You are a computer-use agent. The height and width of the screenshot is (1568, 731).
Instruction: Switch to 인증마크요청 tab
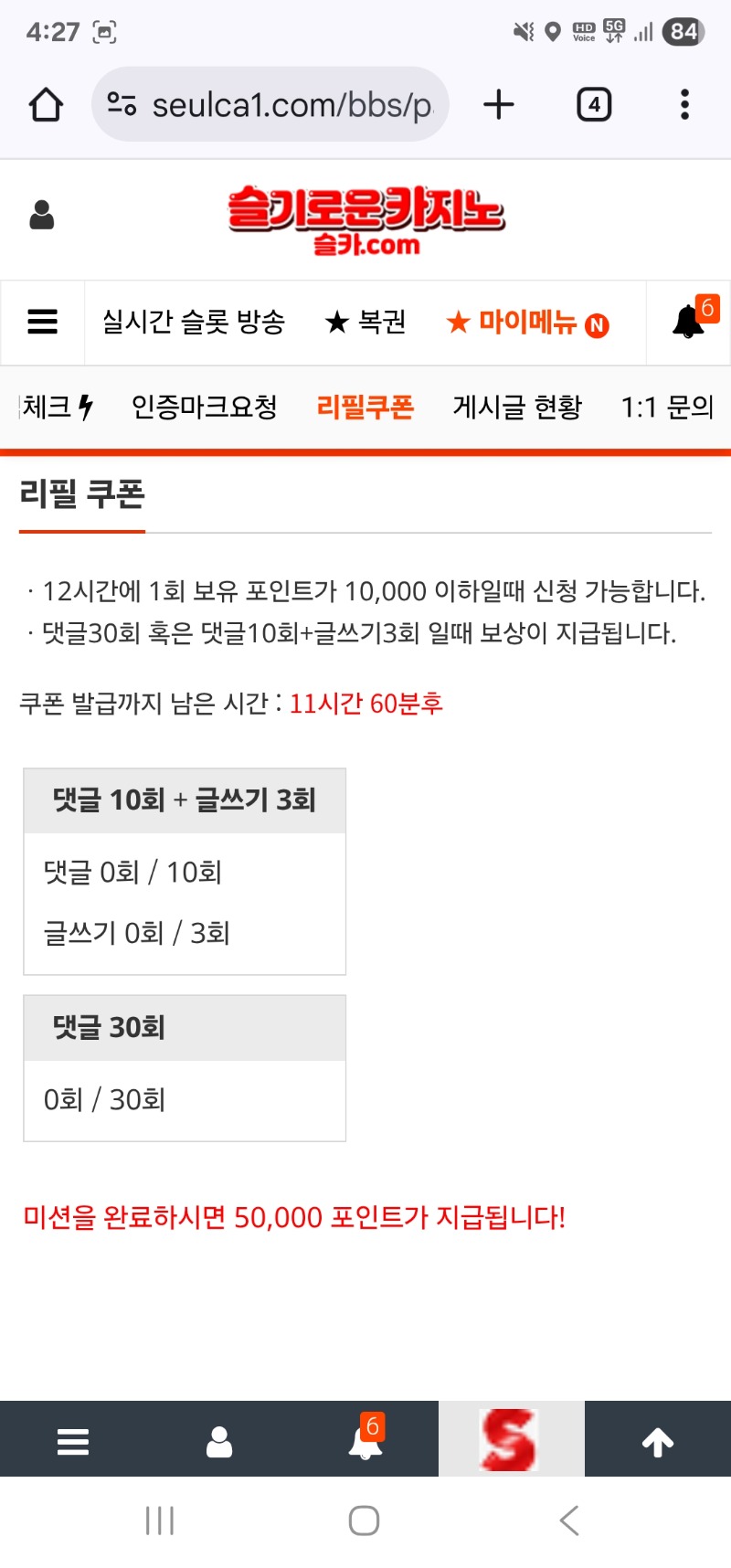pyautogui.click(x=205, y=407)
